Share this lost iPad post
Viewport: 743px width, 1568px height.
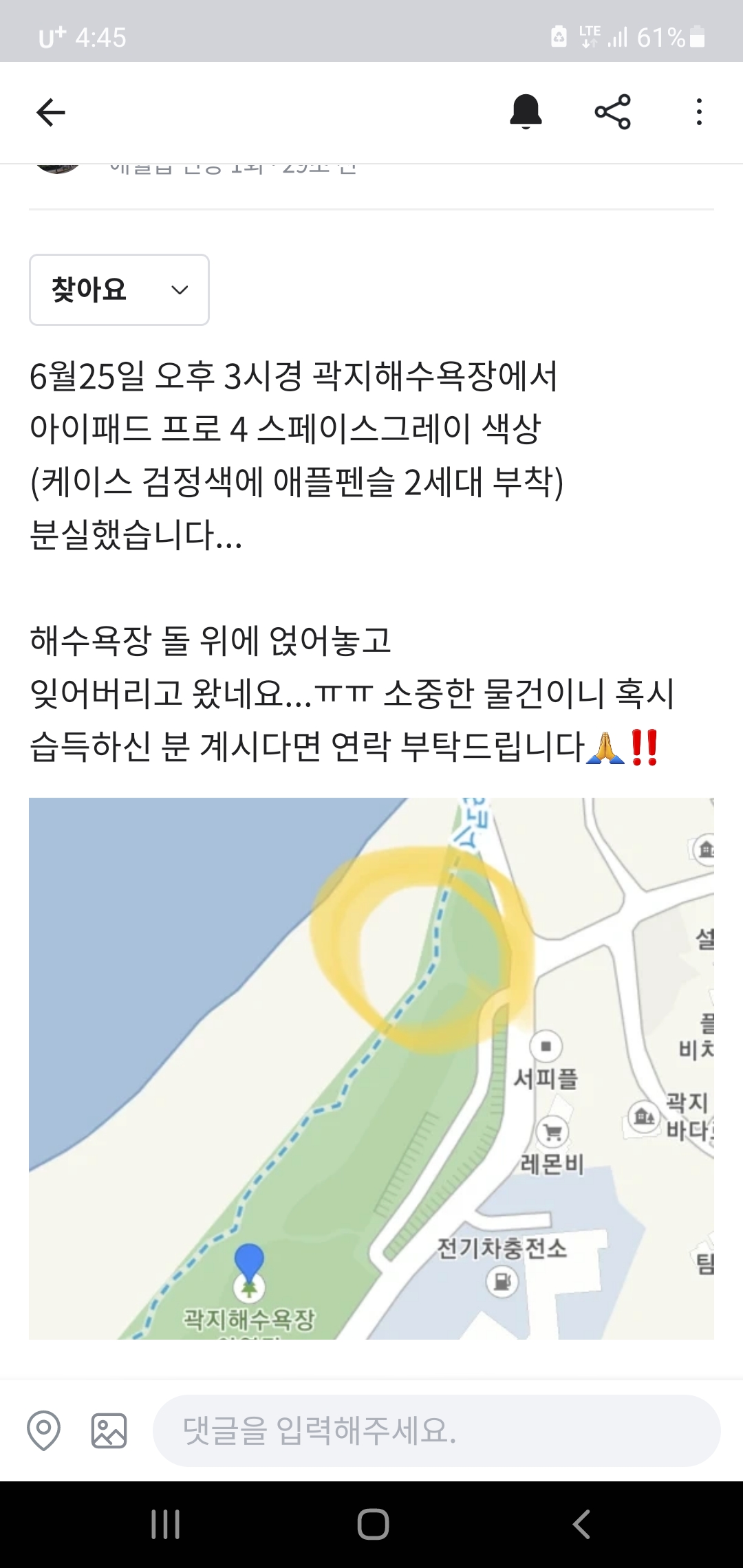[612, 112]
